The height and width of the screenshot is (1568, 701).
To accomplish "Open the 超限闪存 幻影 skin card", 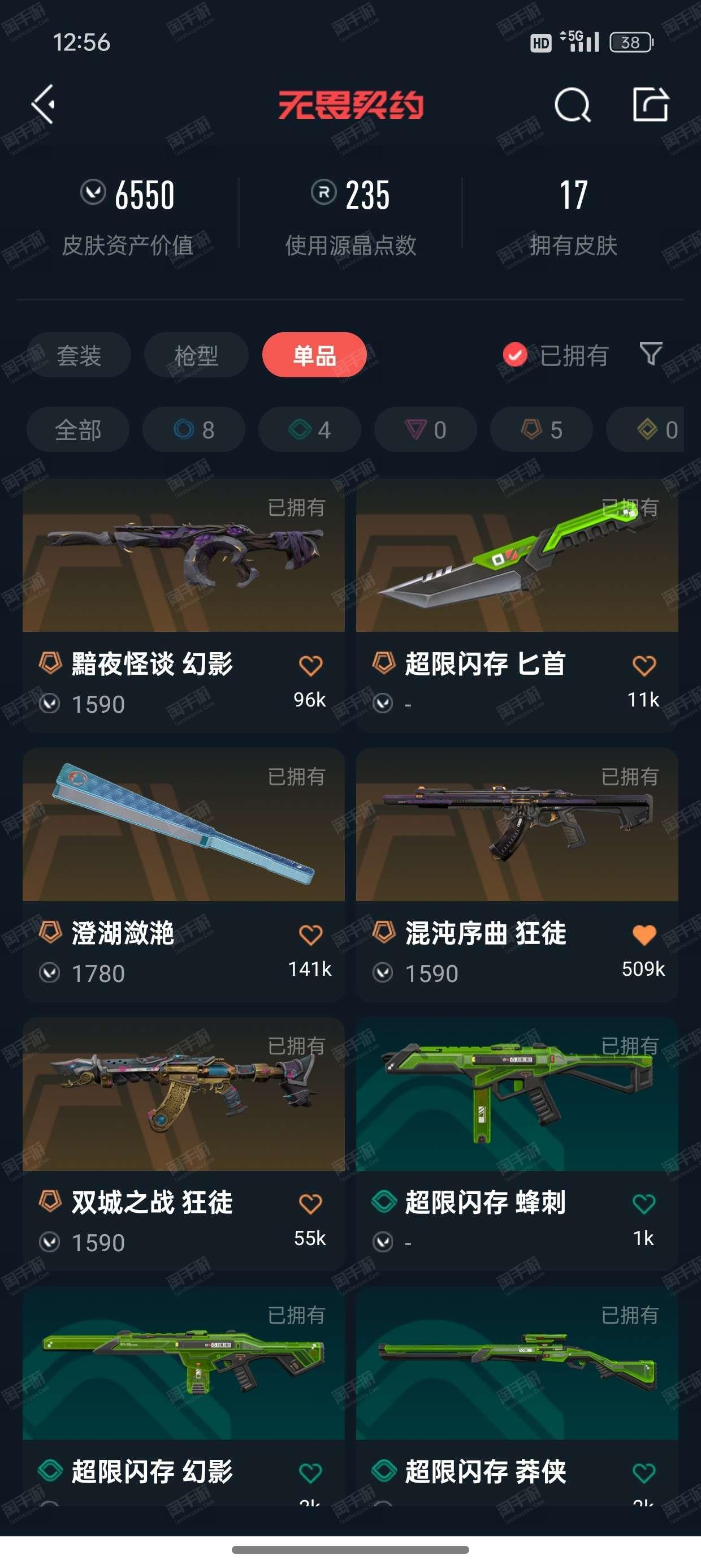I will pos(184,1397).
